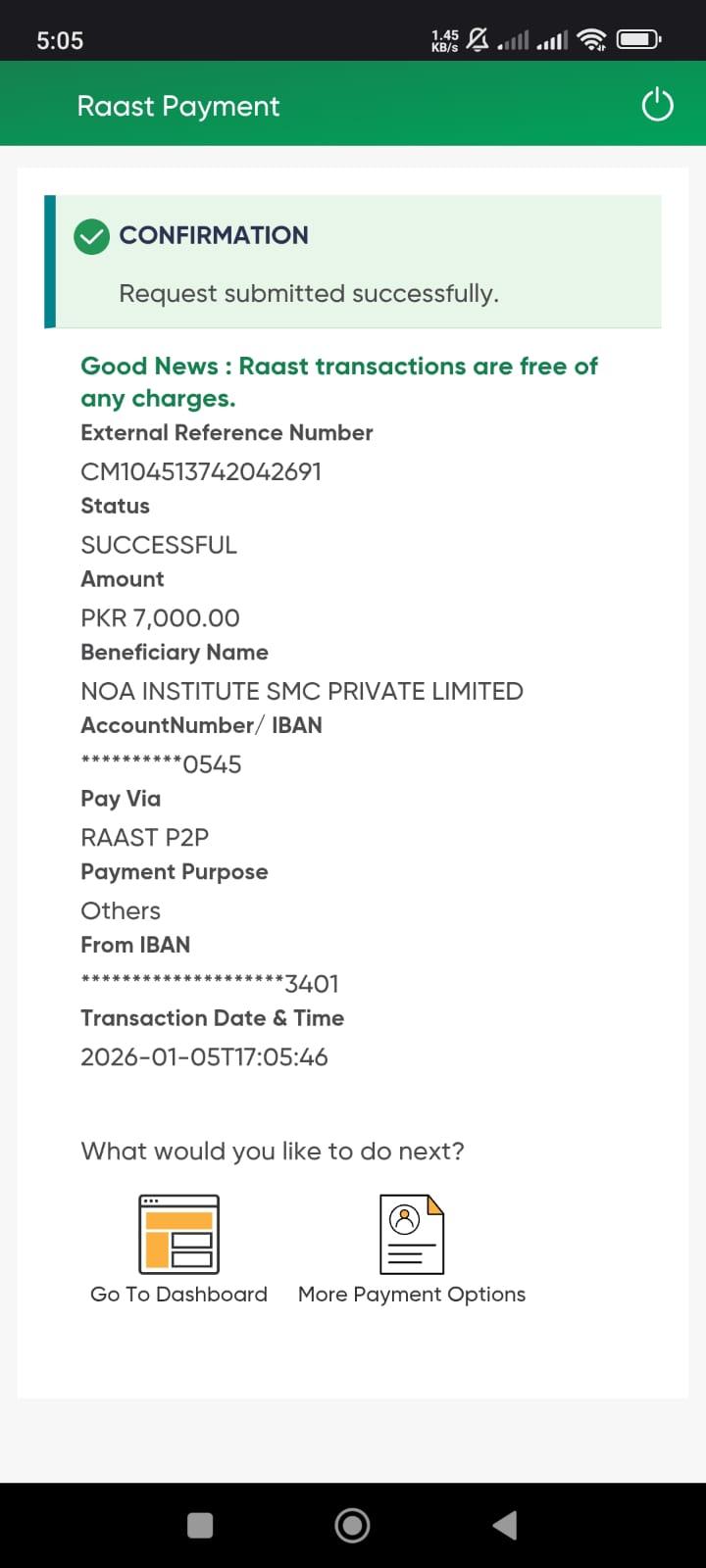Tap the system back button
The image size is (706, 1568).
pyautogui.click(x=505, y=1525)
